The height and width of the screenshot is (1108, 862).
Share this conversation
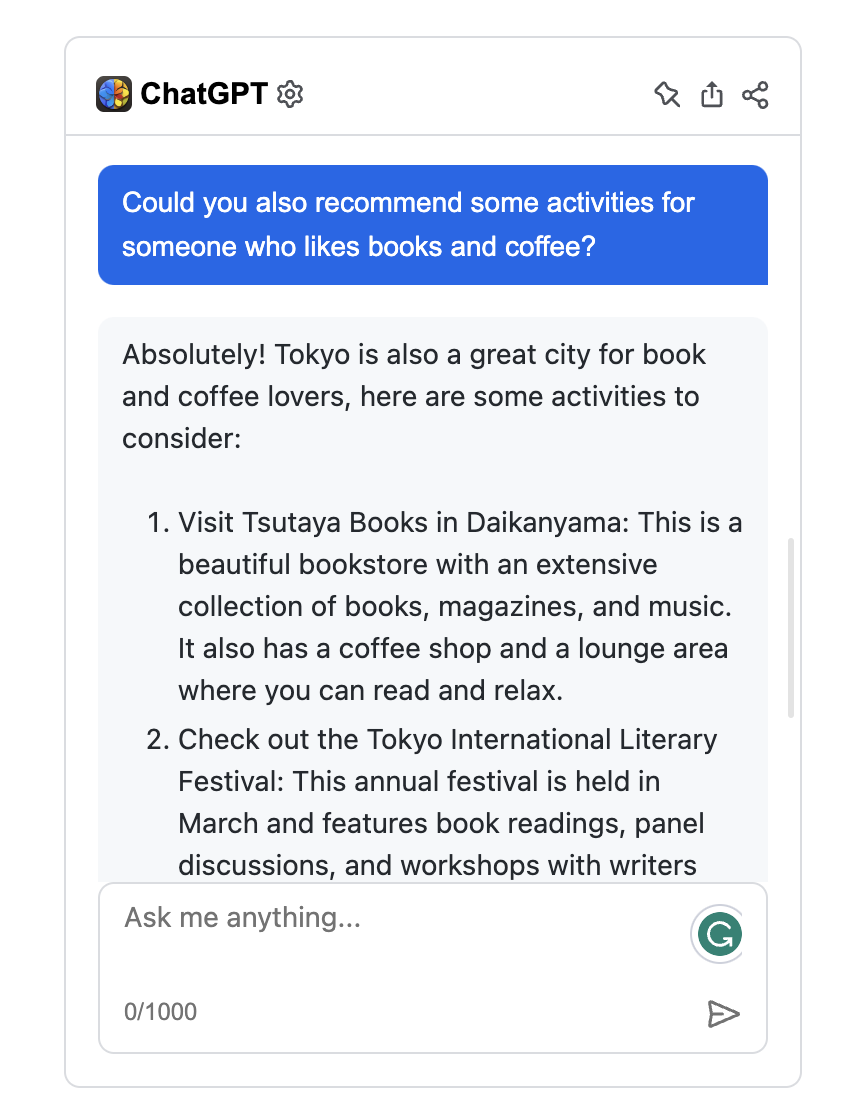pos(755,95)
